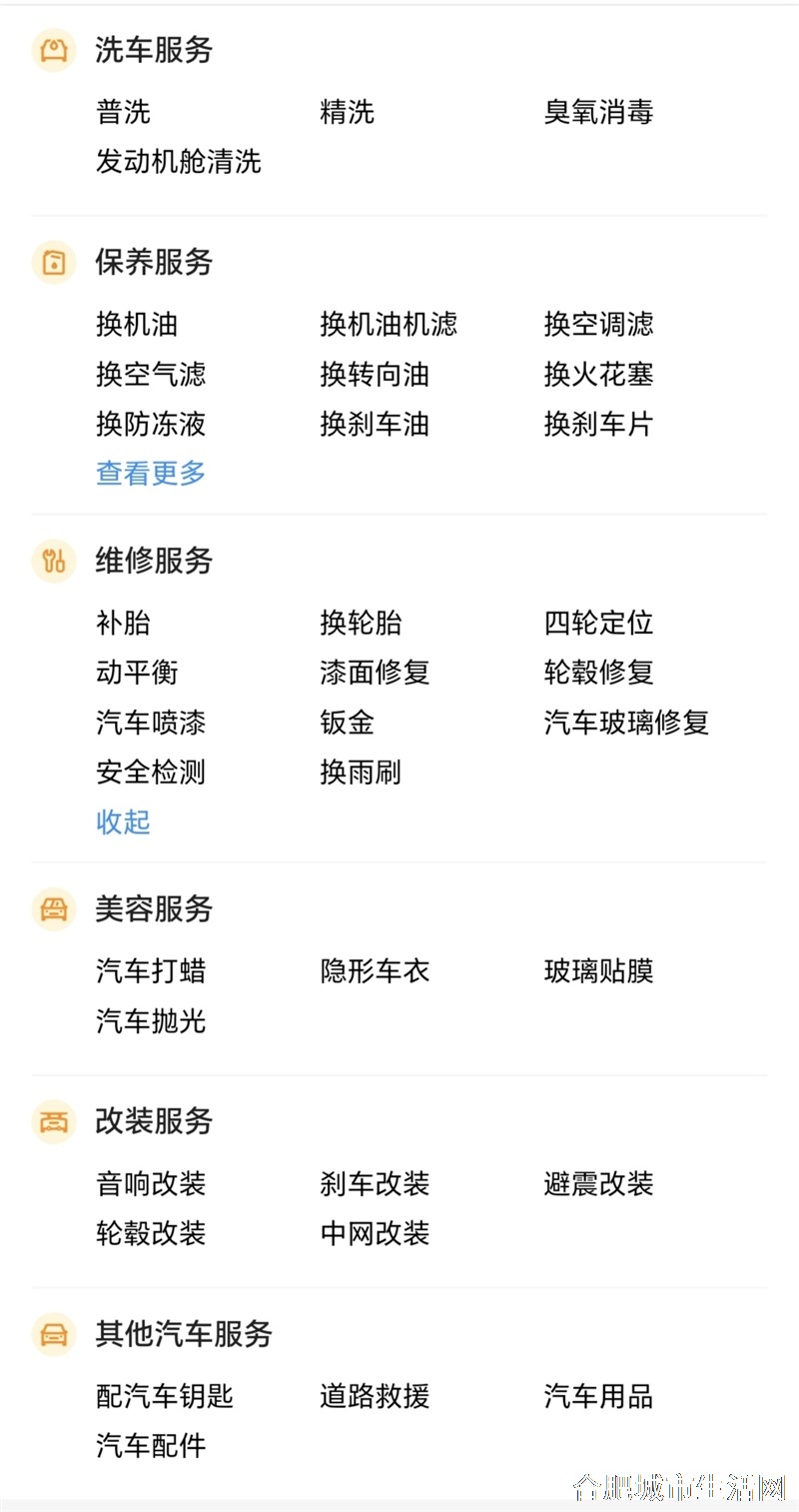Click the 其他汽车服务 other services icon
799x1512 pixels.
coord(53,1334)
